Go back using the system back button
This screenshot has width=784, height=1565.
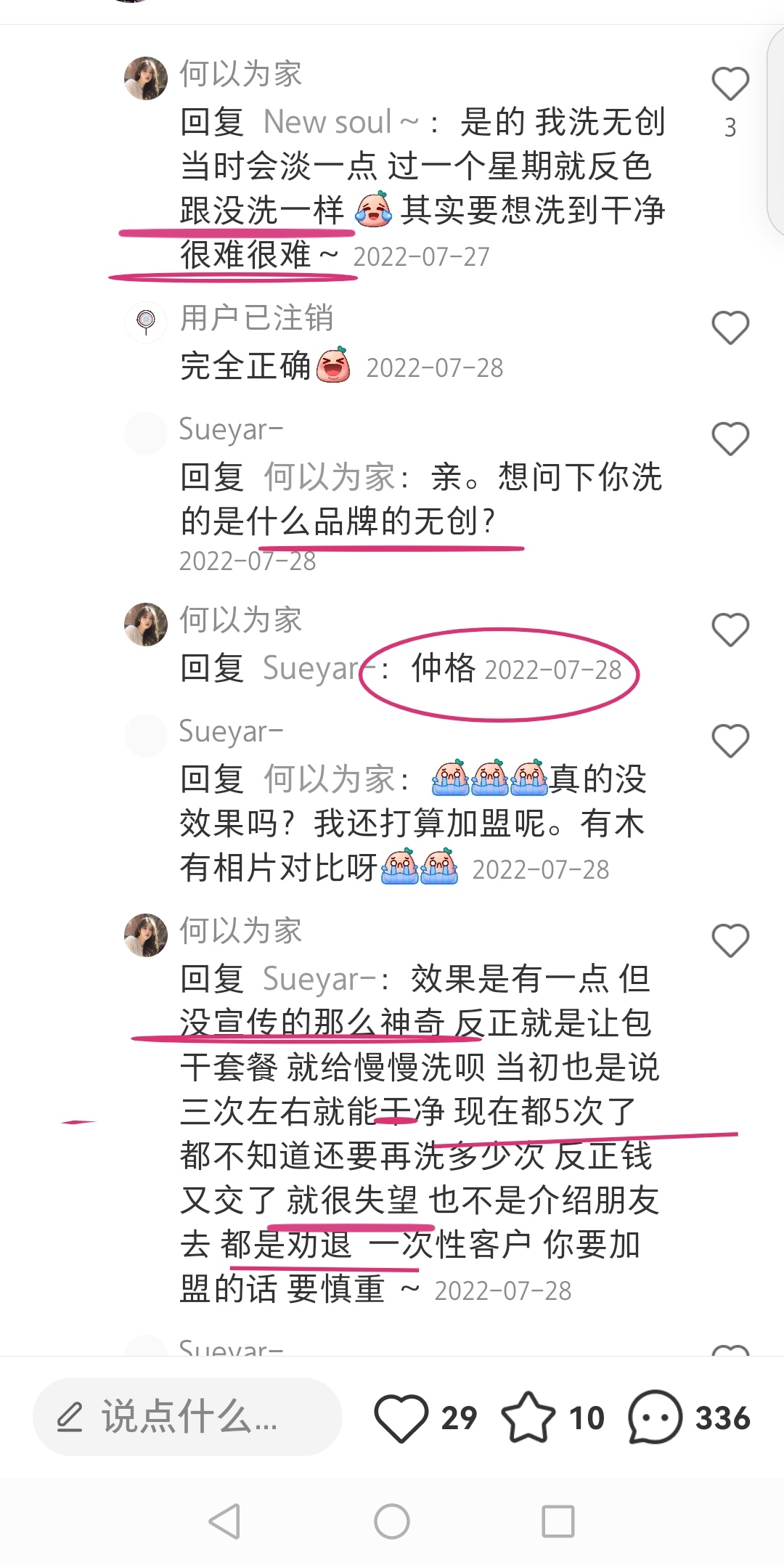coord(224,1521)
